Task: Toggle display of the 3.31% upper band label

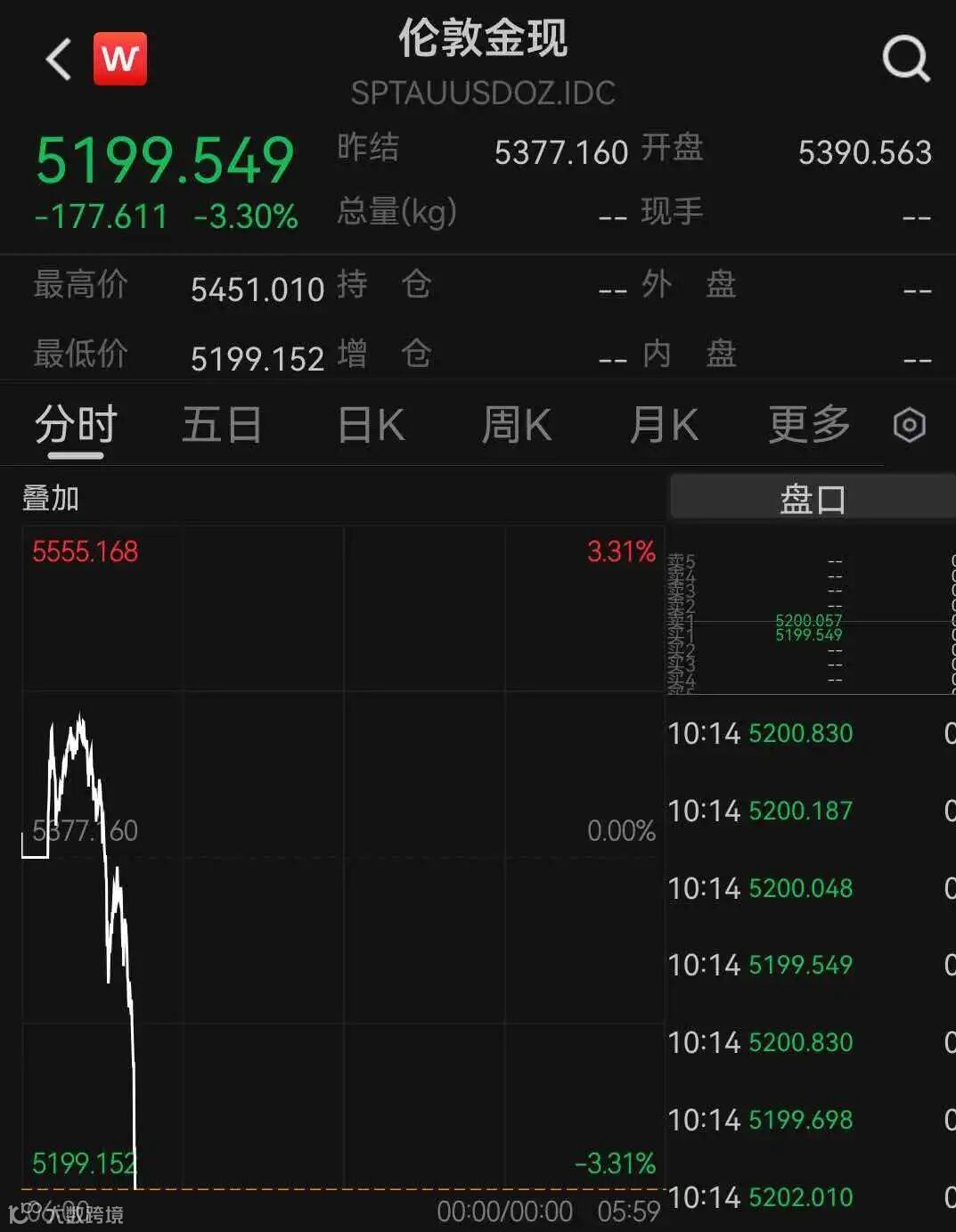Action: pyautogui.click(x=622, y=552)
